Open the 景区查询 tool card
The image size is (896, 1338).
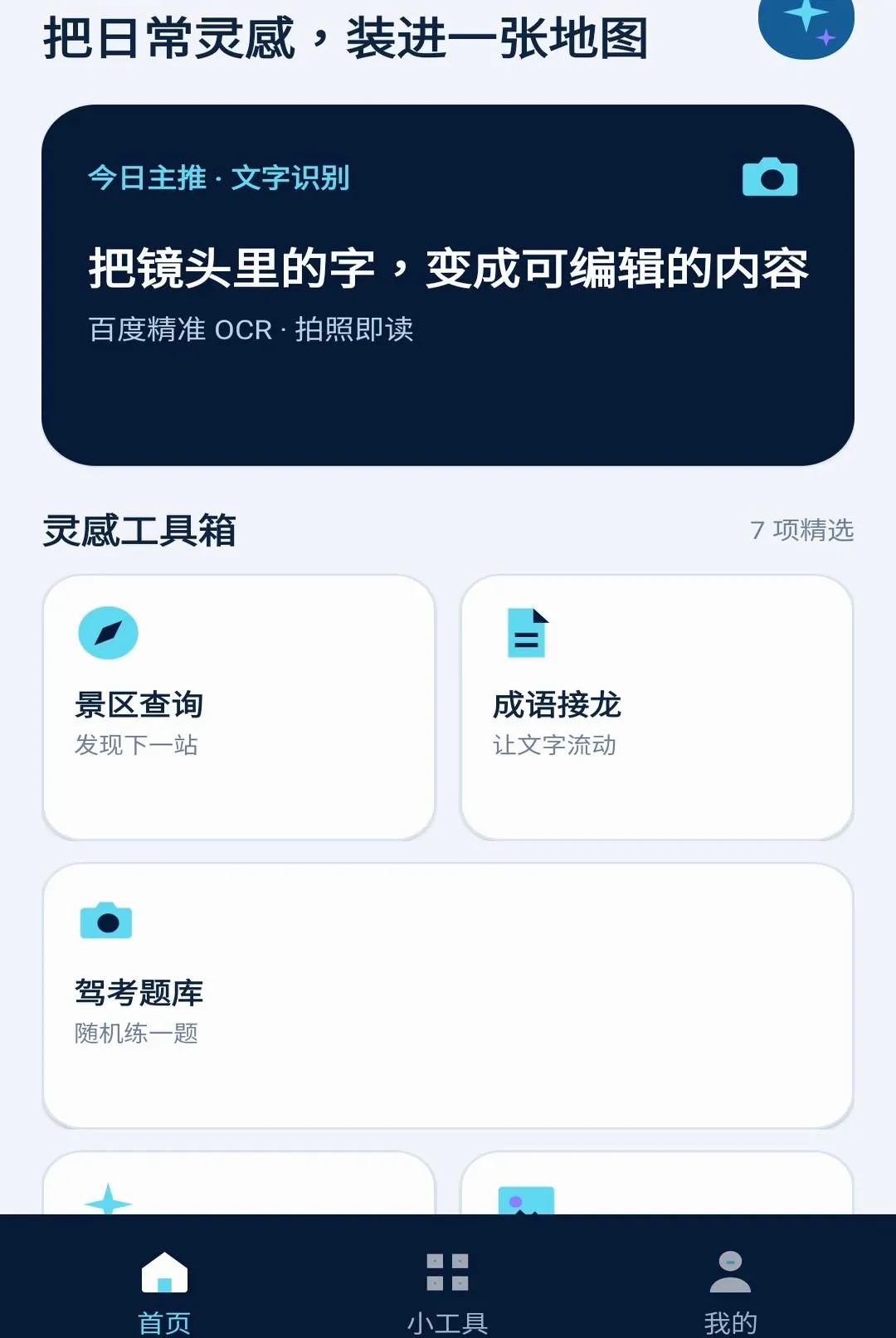pos(239,707)
